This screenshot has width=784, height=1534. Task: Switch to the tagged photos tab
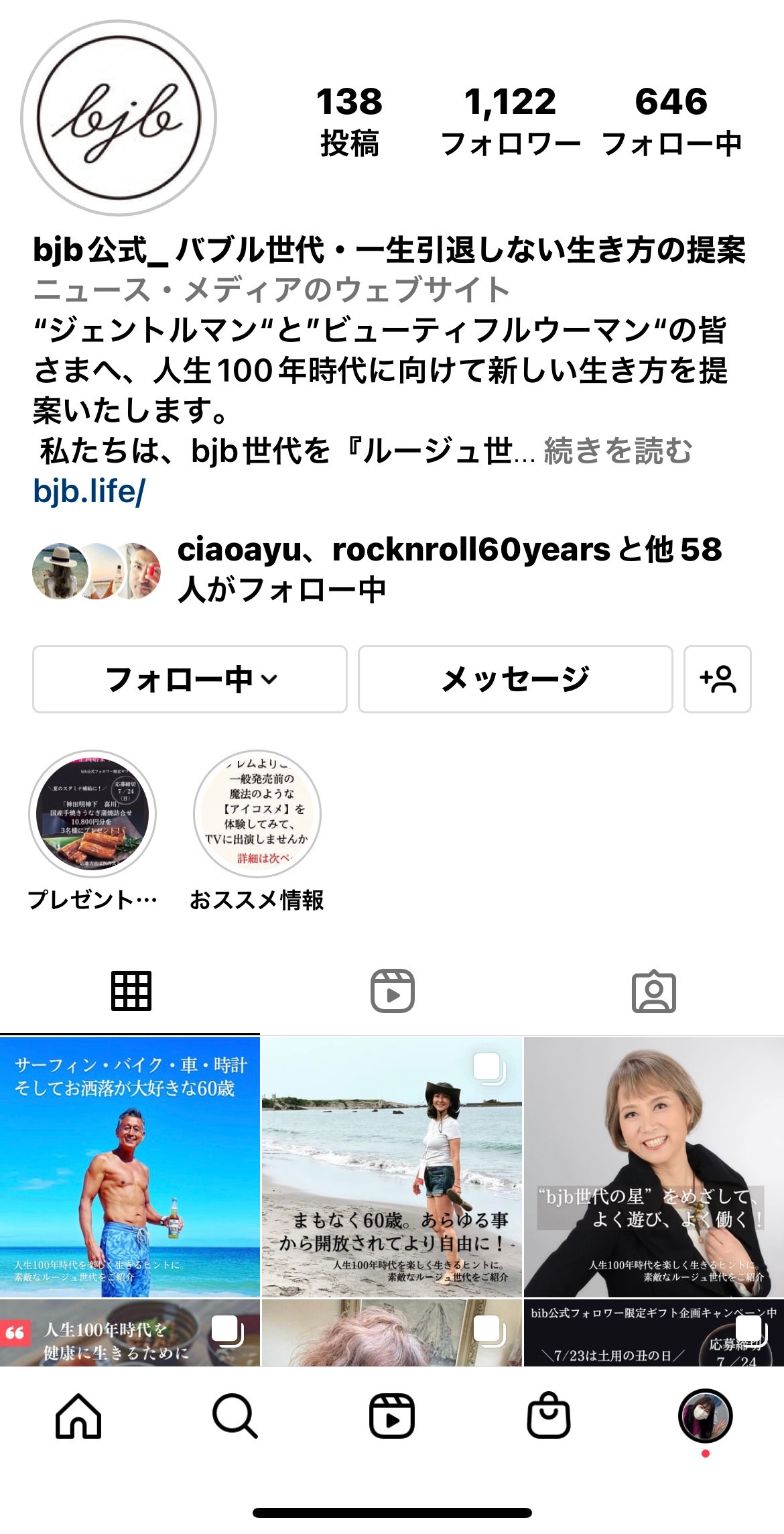(653, 990)
